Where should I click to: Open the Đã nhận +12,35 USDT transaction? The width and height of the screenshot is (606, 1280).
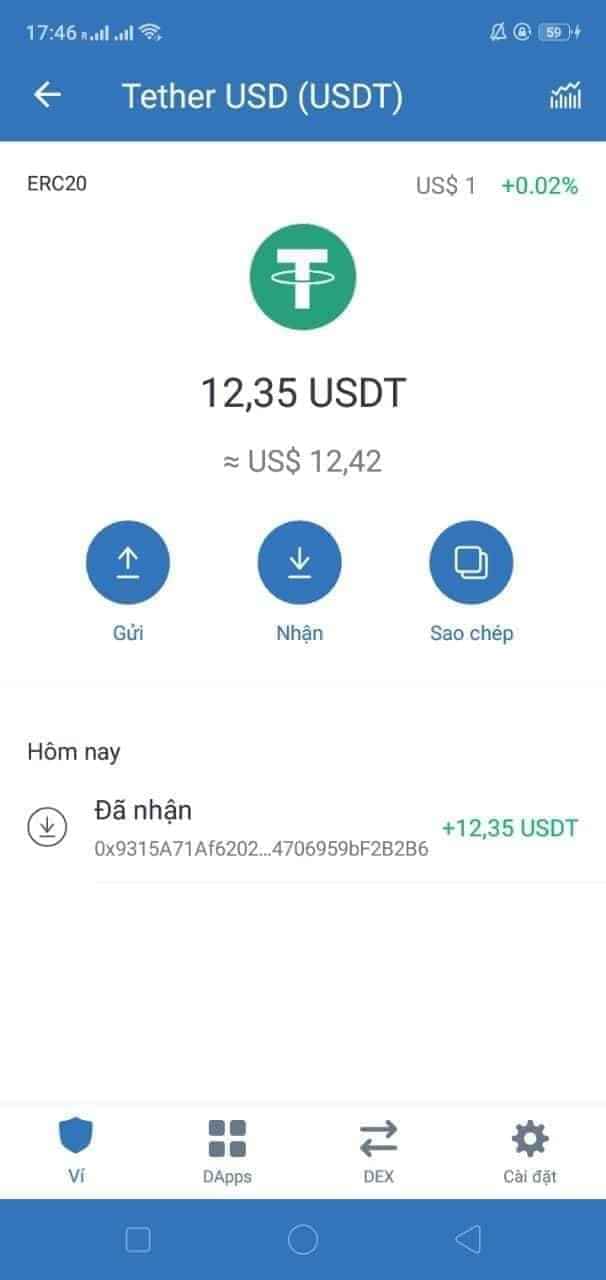pyautogui.click(x=303, y=828)
